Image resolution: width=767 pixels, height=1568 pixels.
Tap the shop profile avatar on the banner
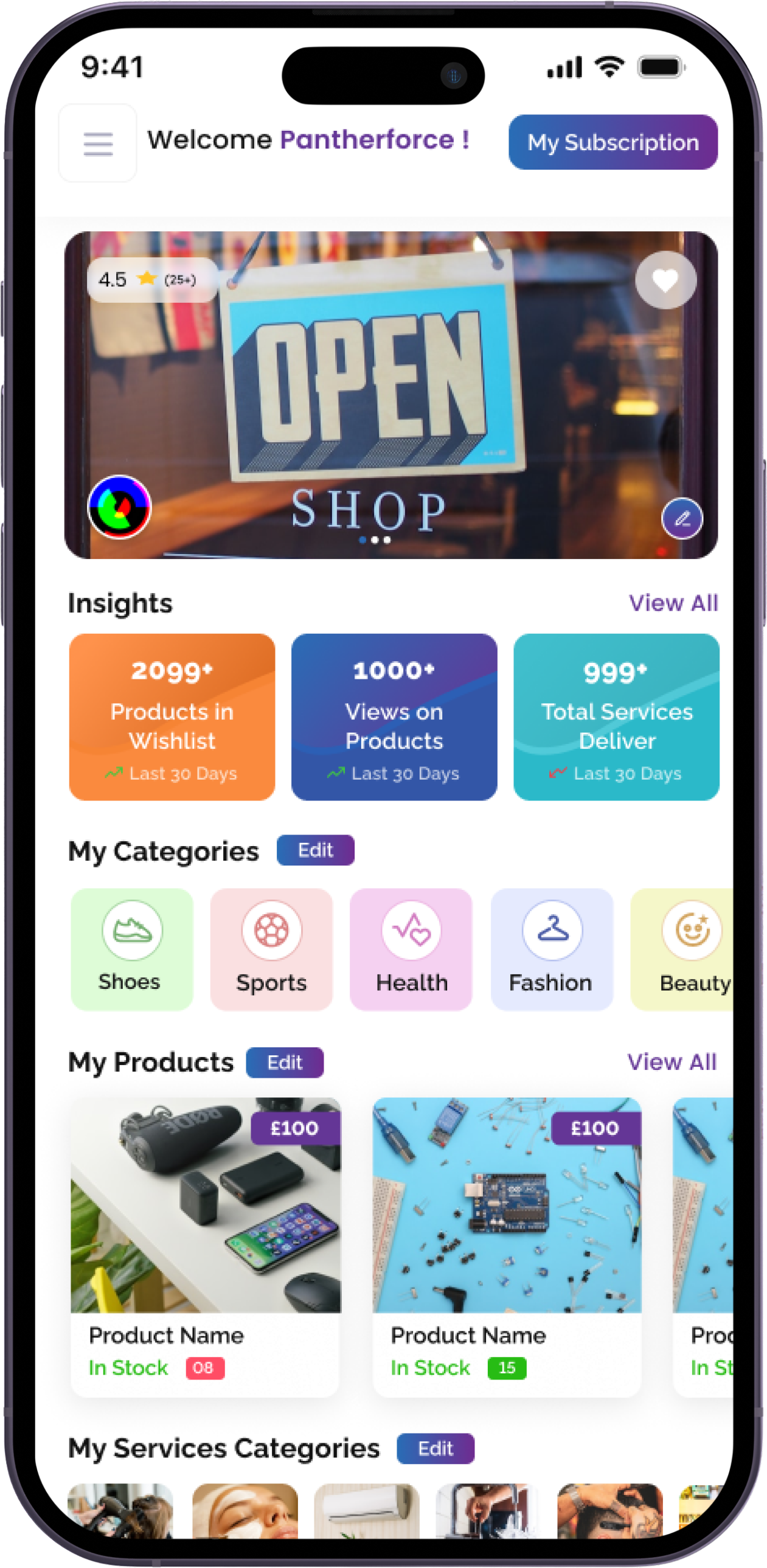[x=119, y=507]
